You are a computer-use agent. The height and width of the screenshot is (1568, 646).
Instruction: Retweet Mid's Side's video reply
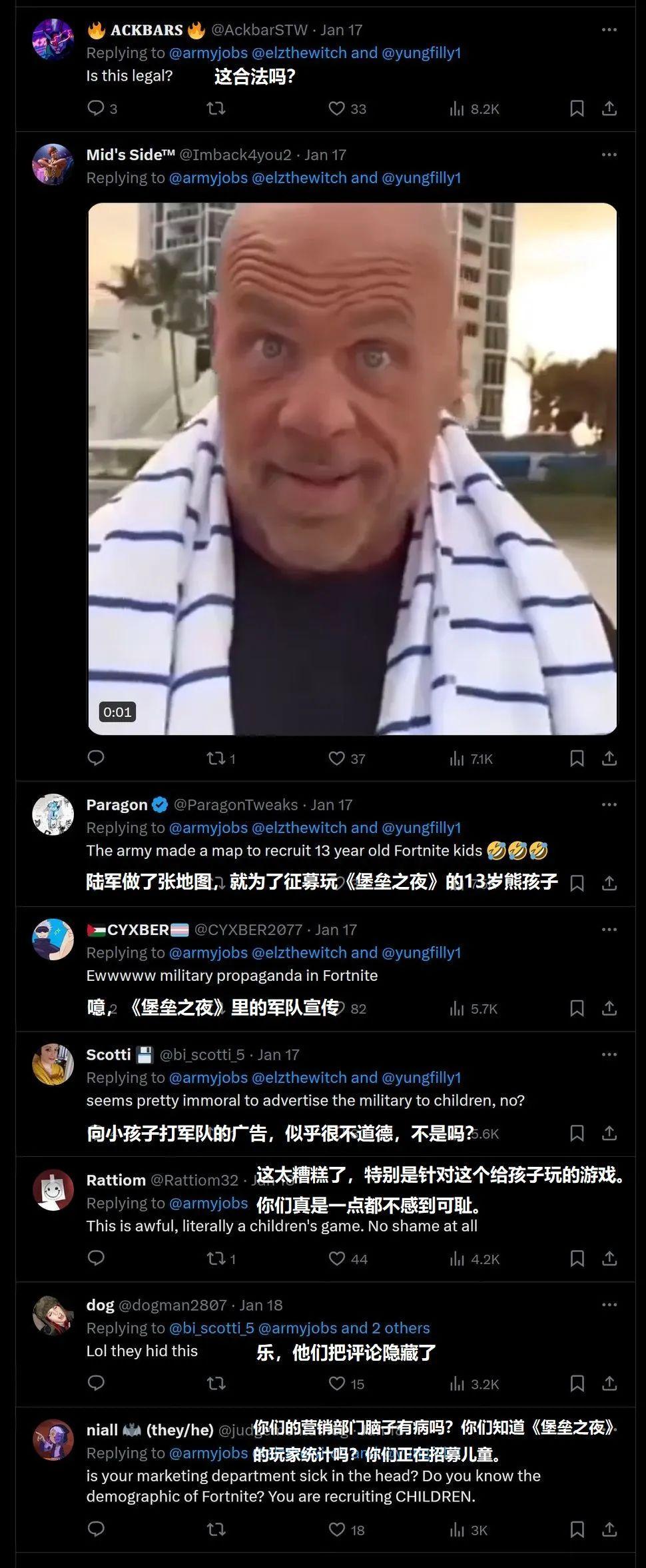pyautogui.click(x=216, y=758)
